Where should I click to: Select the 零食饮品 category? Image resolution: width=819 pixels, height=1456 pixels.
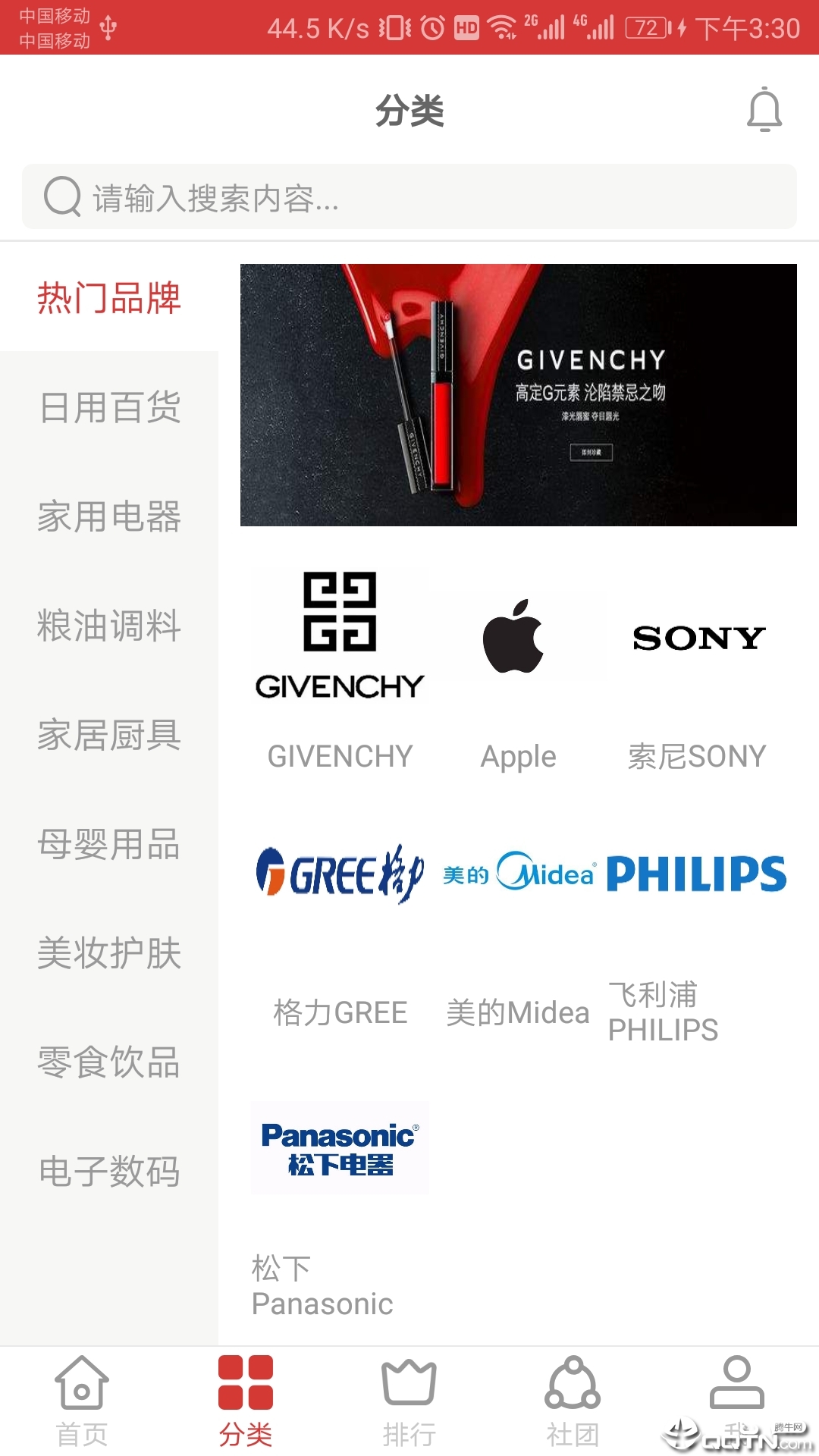109,1062
